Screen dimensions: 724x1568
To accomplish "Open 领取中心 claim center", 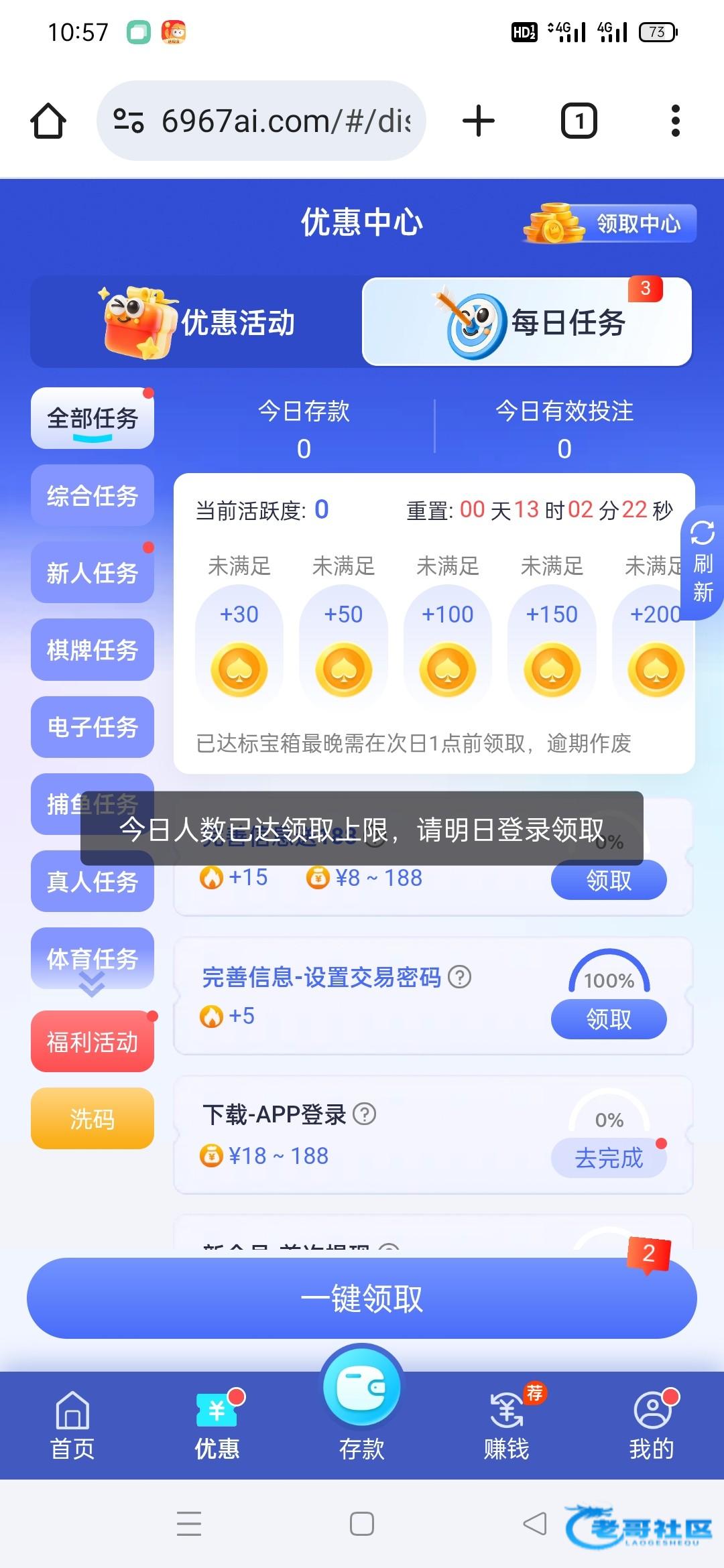I will point(611,223).
